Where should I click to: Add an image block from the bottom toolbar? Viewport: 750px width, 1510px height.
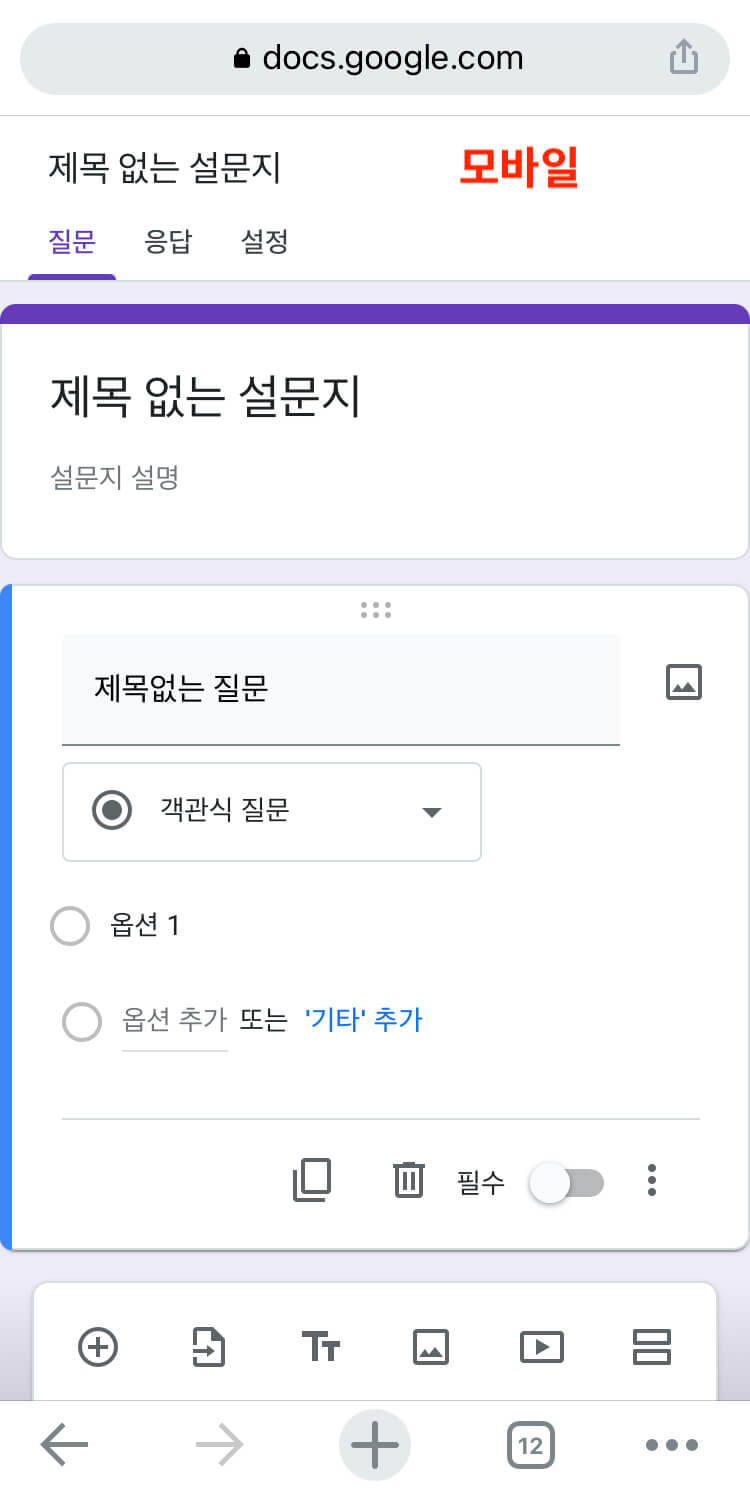pyautogui.click(x=430, y=1347)
